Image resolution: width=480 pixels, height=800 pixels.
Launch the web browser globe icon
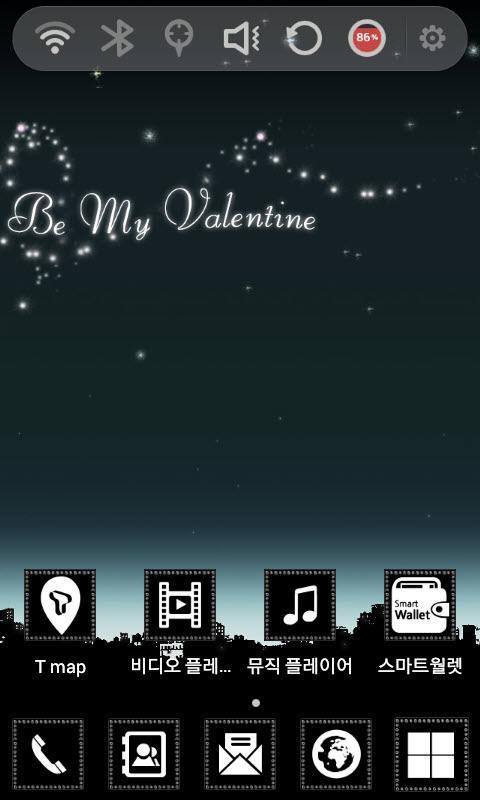pos(336,755)
